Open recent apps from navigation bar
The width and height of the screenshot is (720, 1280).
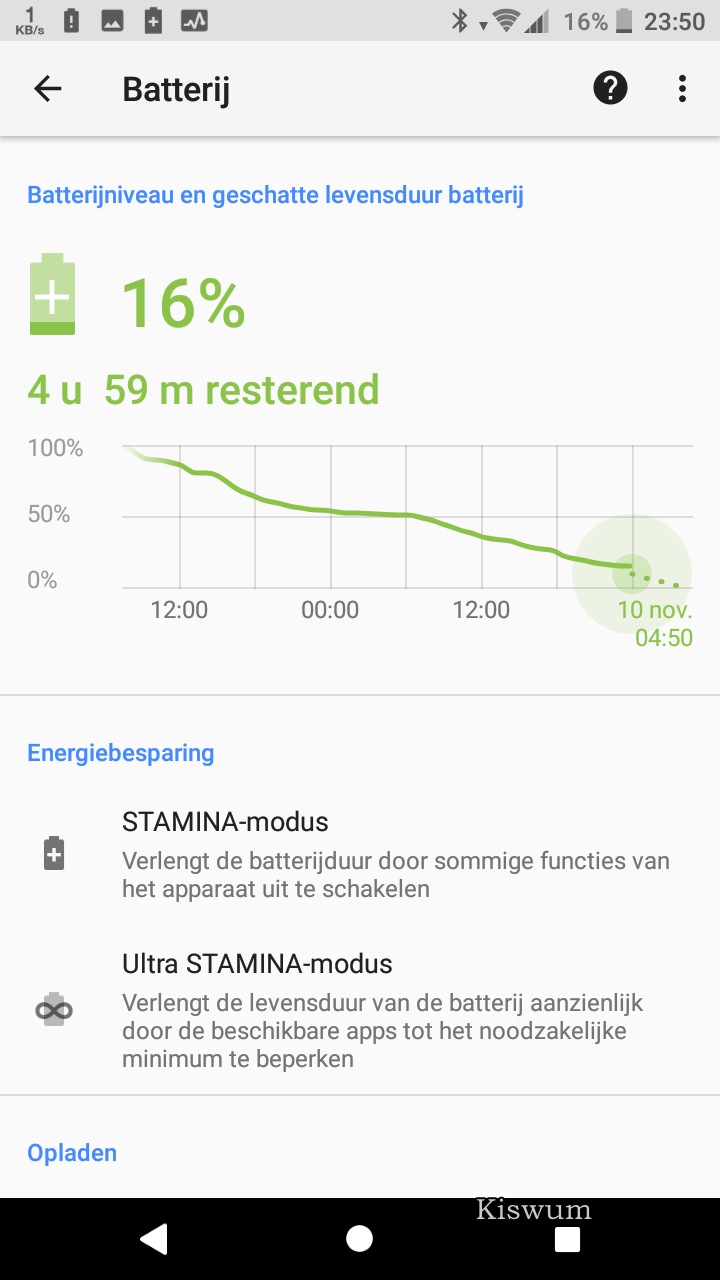click(567, 1239)
